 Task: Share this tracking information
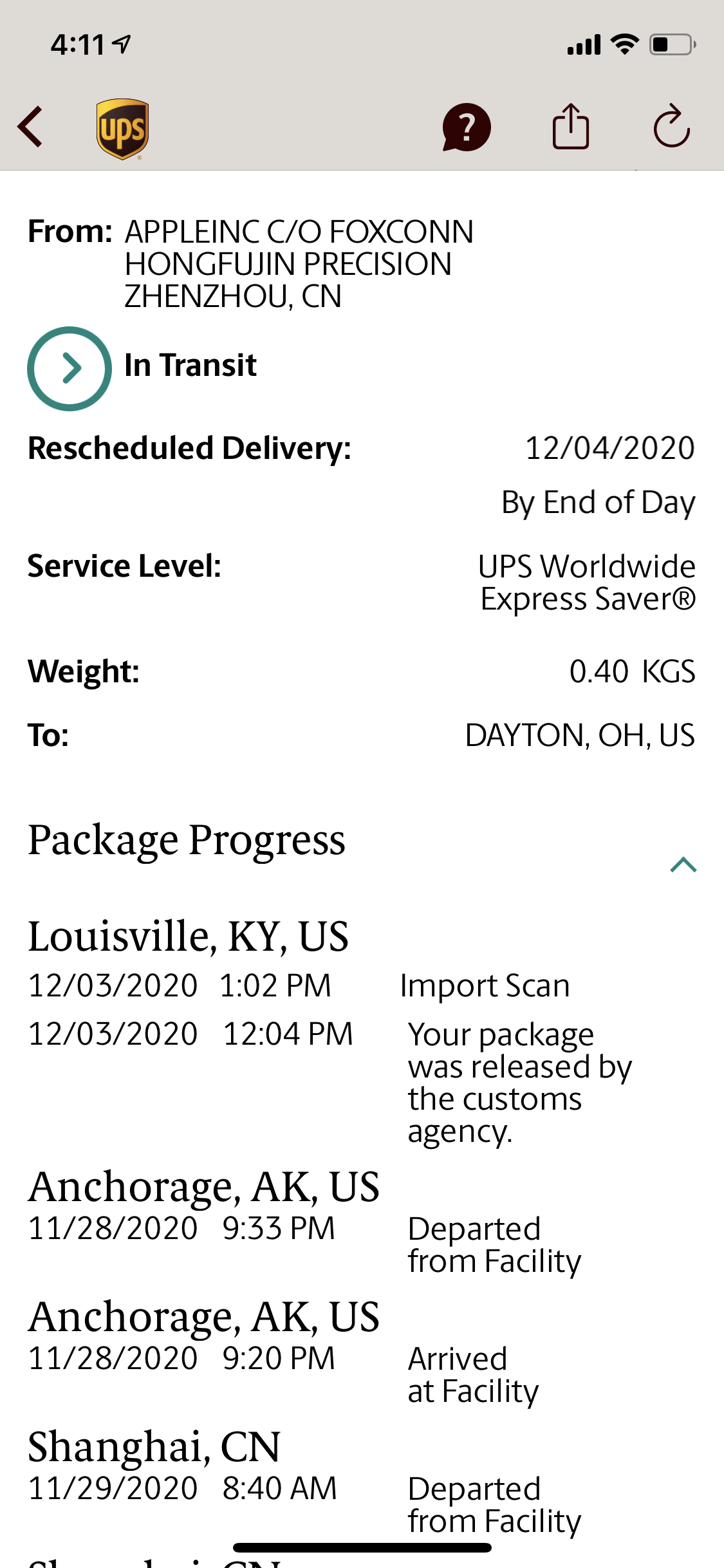tap(570, 127)
